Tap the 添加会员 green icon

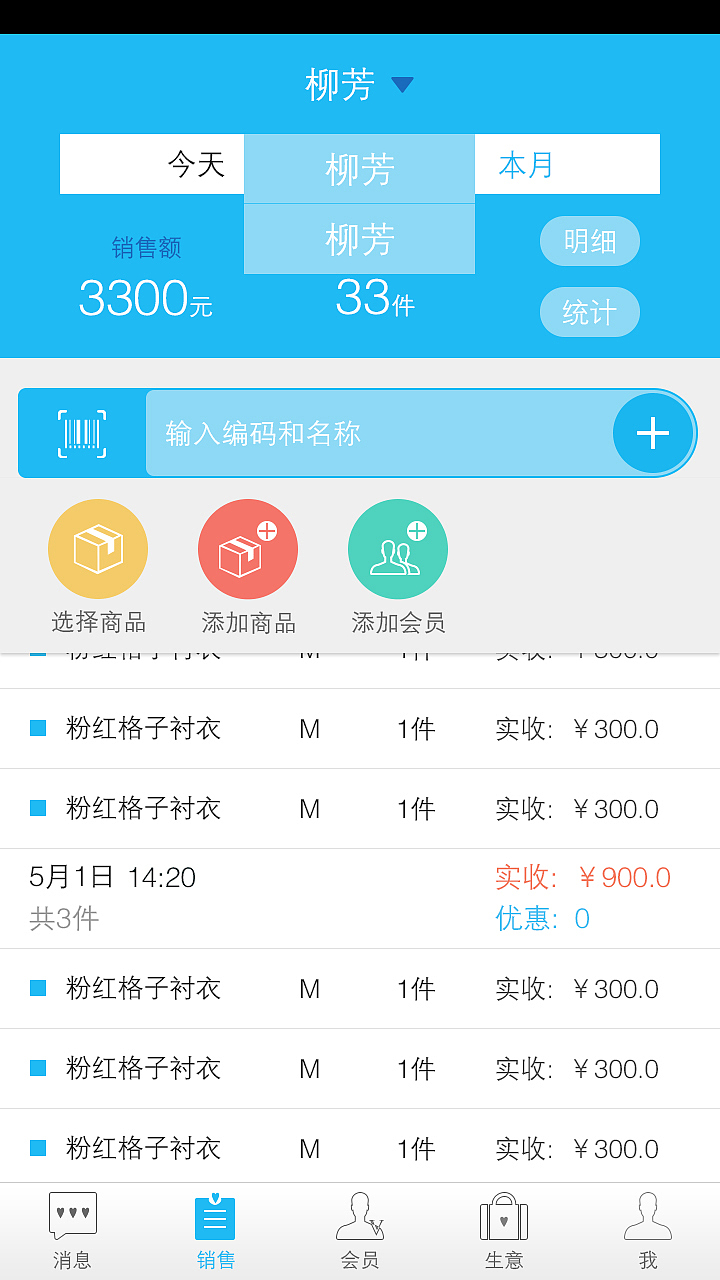pyautogui.click(x=397, y=548)
